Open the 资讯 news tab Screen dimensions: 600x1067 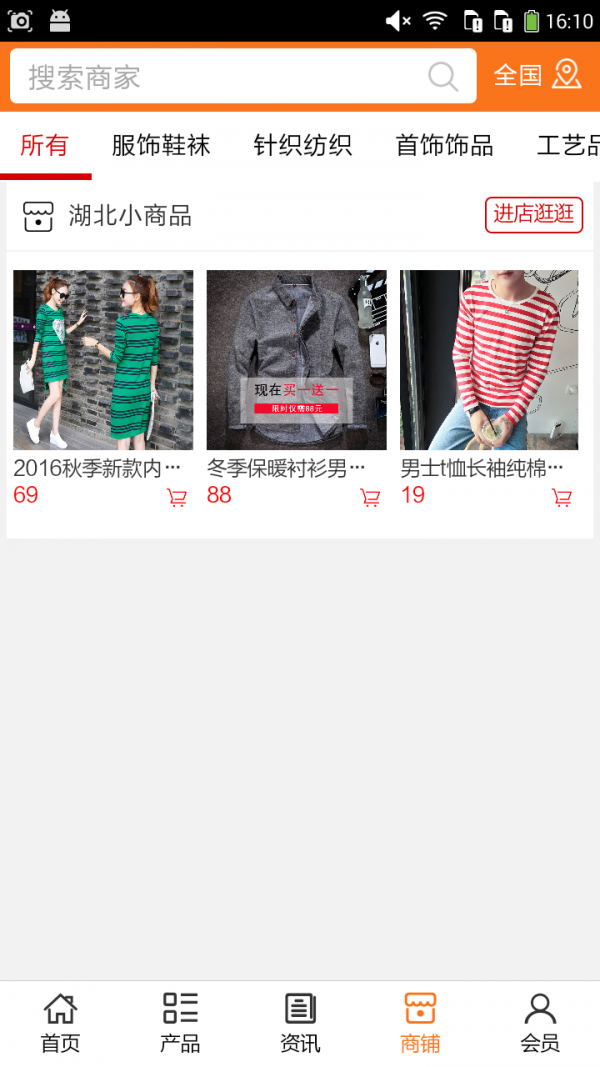[x=300, y=1023]
